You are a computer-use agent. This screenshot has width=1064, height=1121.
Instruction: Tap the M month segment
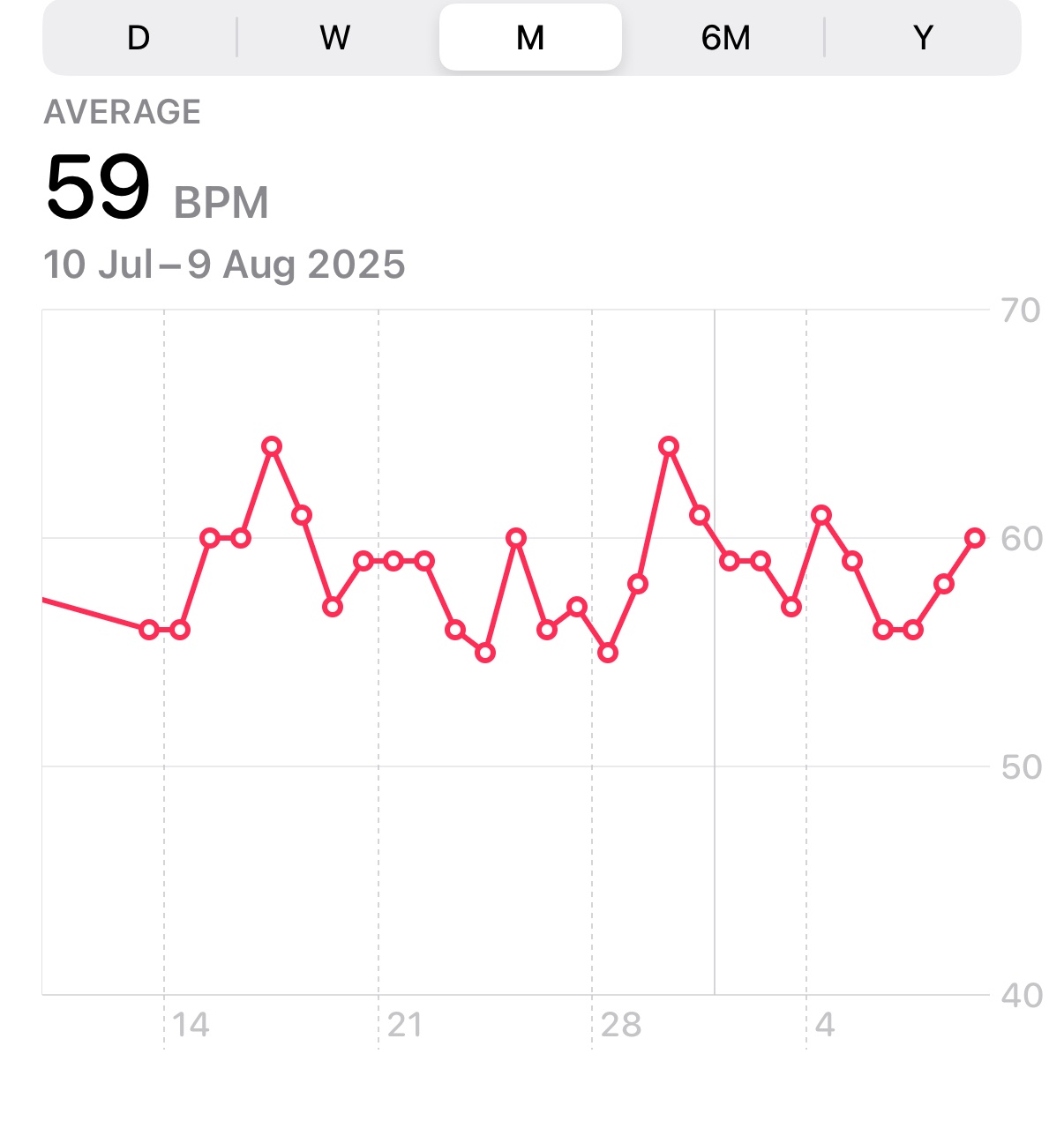coord(530,38)
